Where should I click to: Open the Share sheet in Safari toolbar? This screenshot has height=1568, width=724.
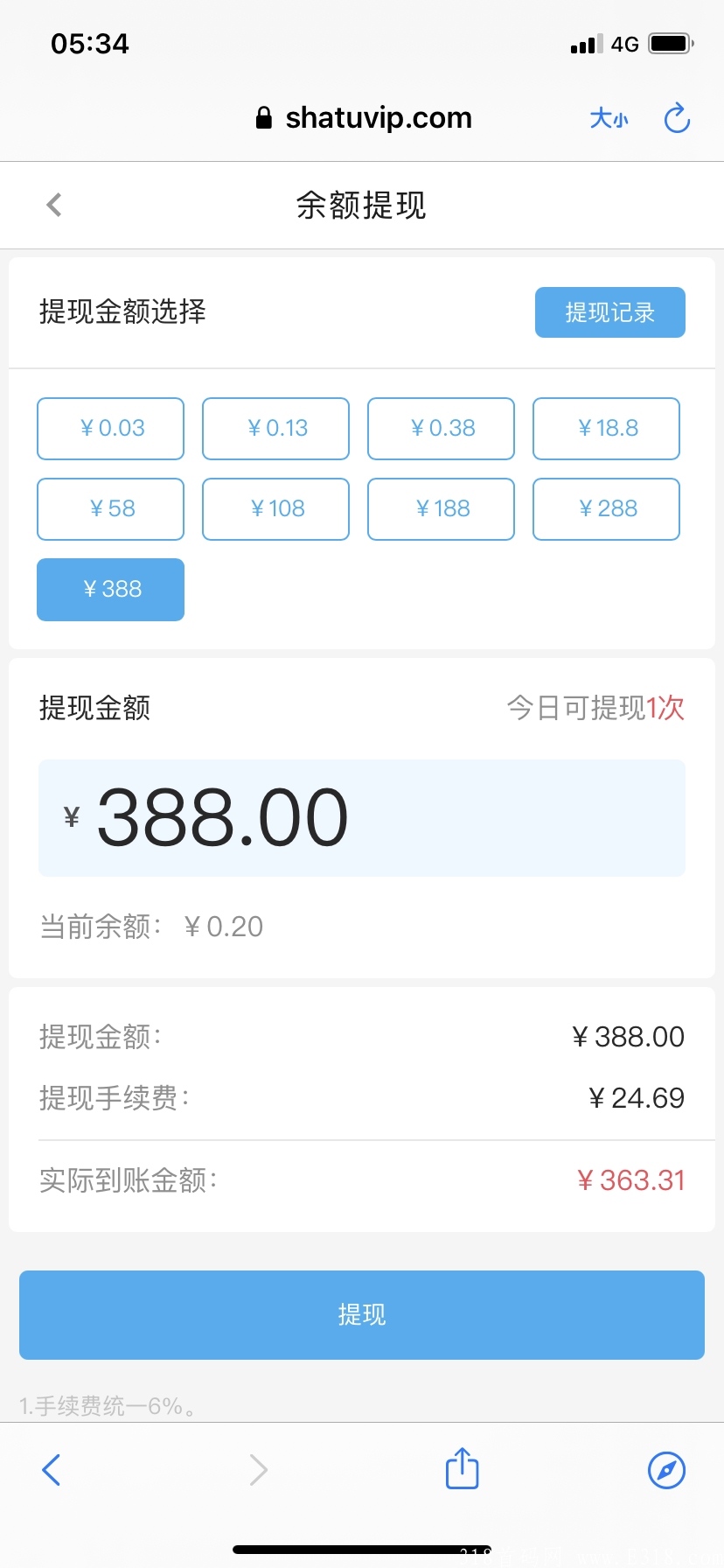[x=461, y=1469]
